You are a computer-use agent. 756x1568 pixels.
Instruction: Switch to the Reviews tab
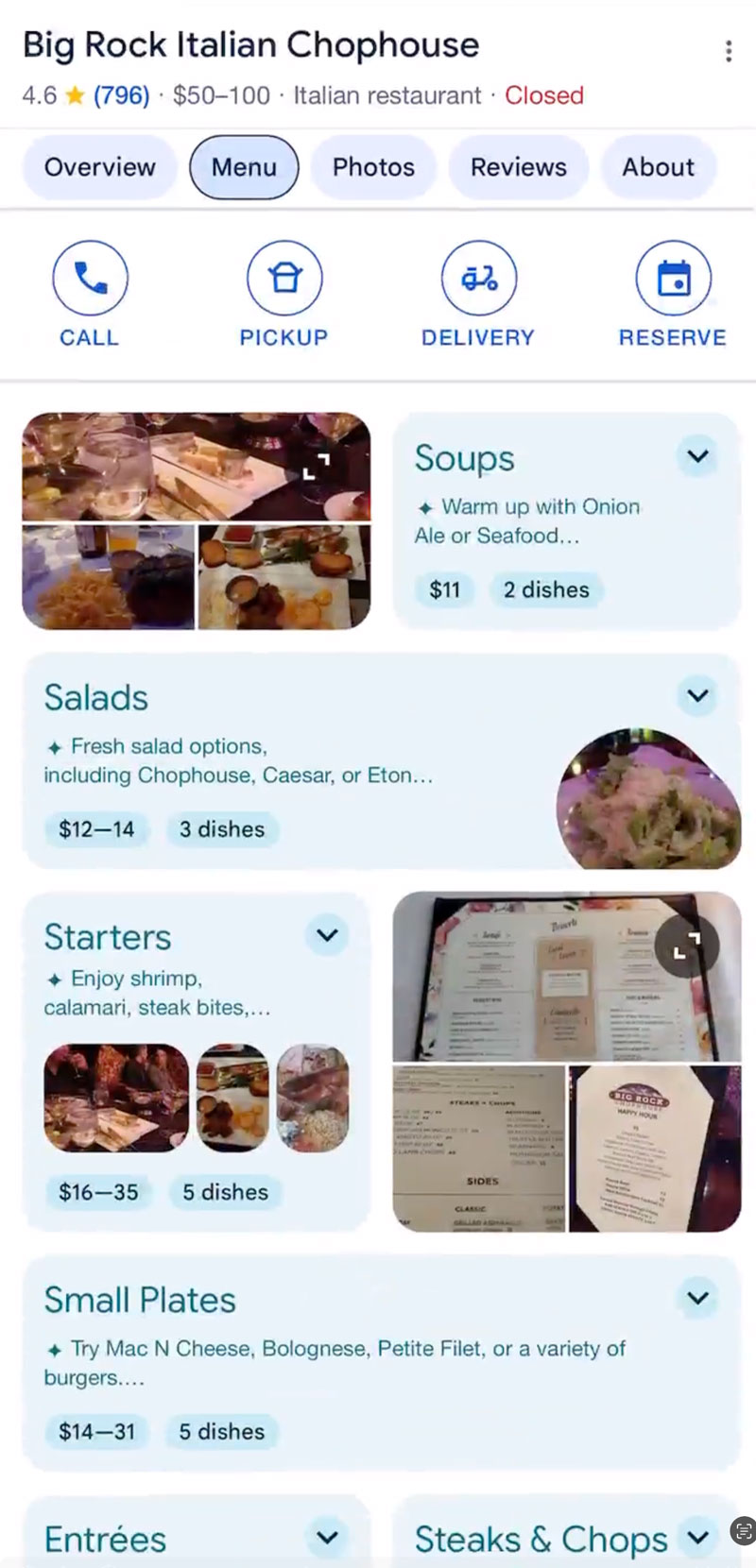[x=518, y=167]
